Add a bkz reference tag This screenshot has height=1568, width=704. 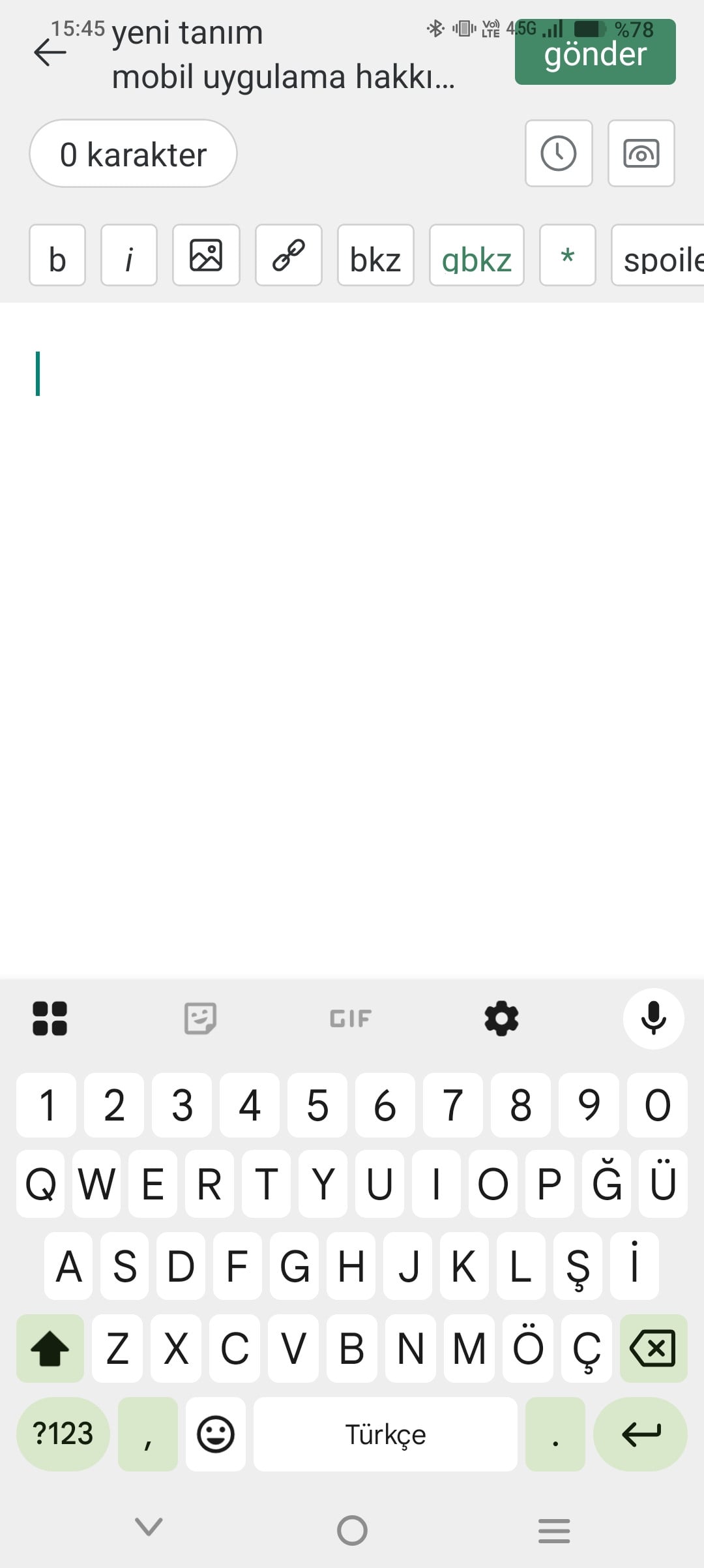375,256
